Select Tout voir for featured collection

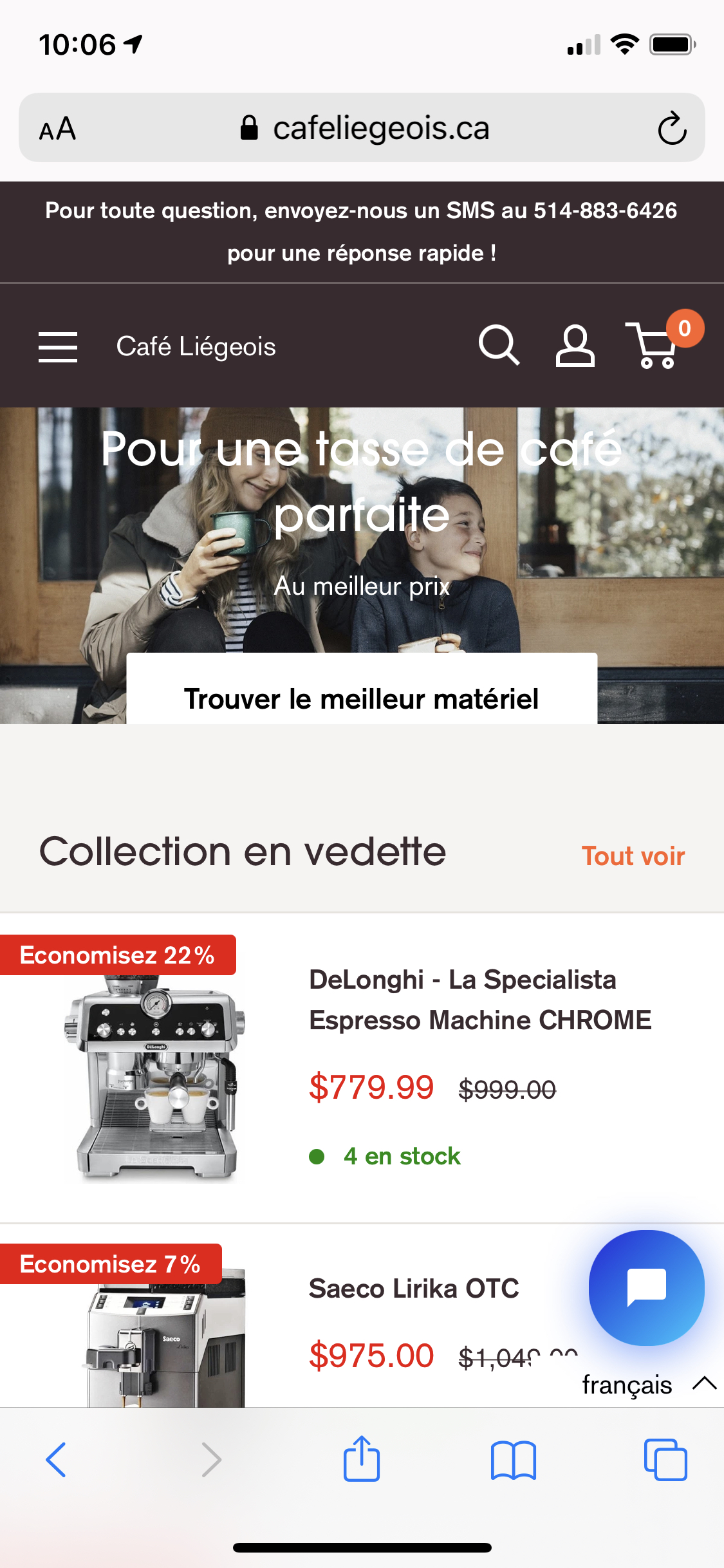633,856
